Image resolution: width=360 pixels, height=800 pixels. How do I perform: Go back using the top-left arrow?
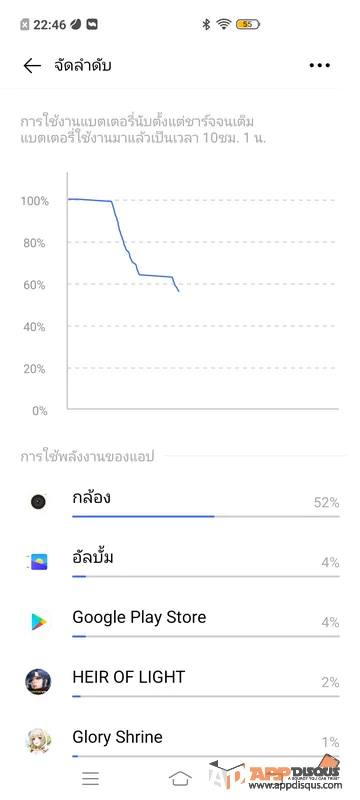(32, 66)
